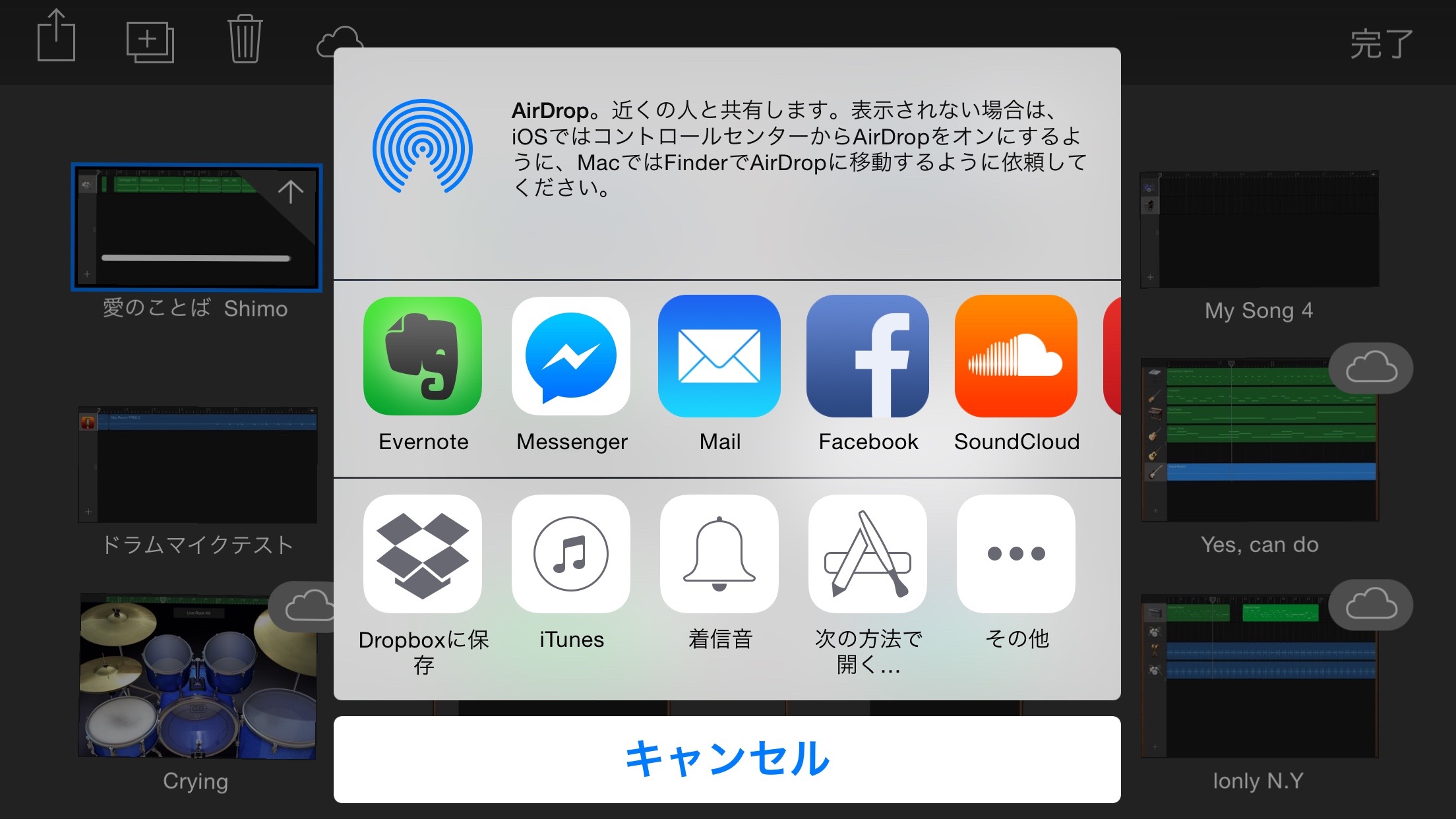Tap 完了 in the top bar
The width and height of the screenshot is (1456, 819).
point(1381,45)
